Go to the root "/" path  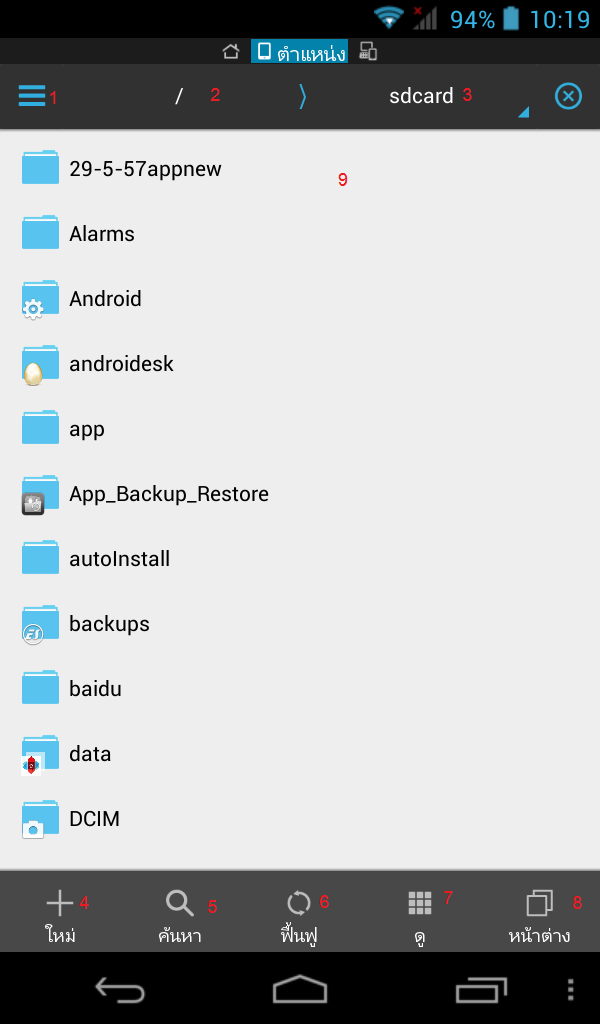click(x=180, y=96)
